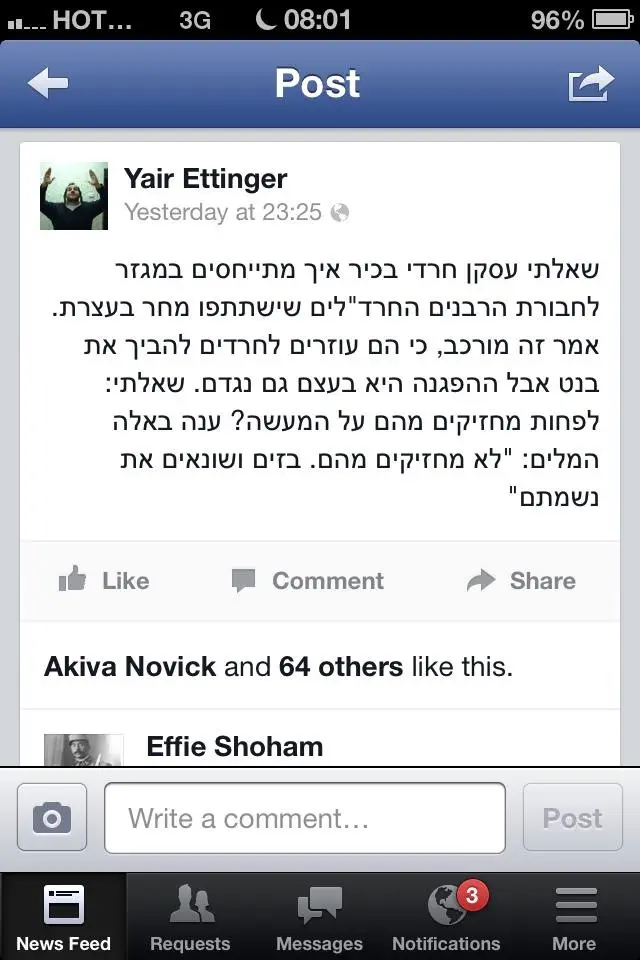The image size is (640, 960).
Task: Tap the Share button under the post
Action: coord(521,581)
